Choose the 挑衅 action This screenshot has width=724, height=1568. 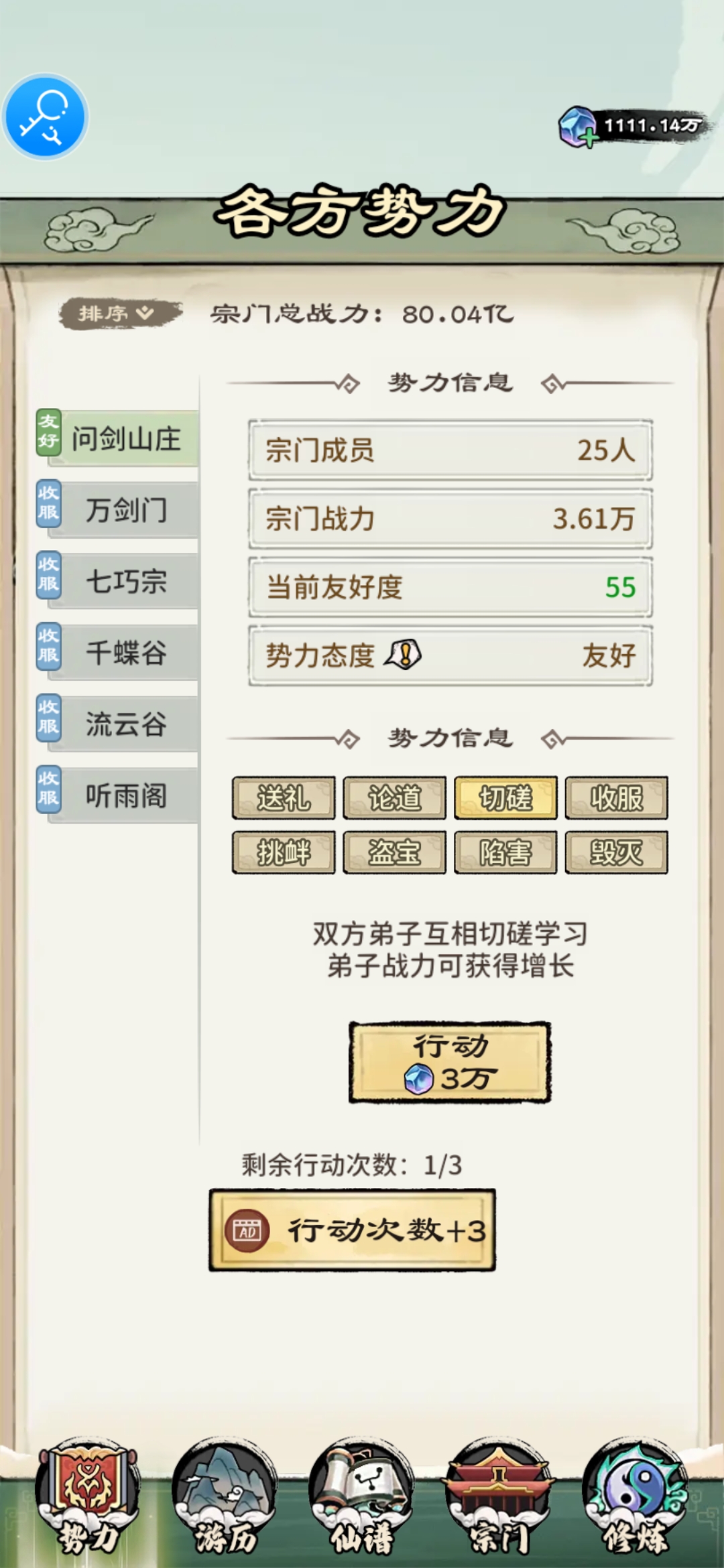point(284,853)
